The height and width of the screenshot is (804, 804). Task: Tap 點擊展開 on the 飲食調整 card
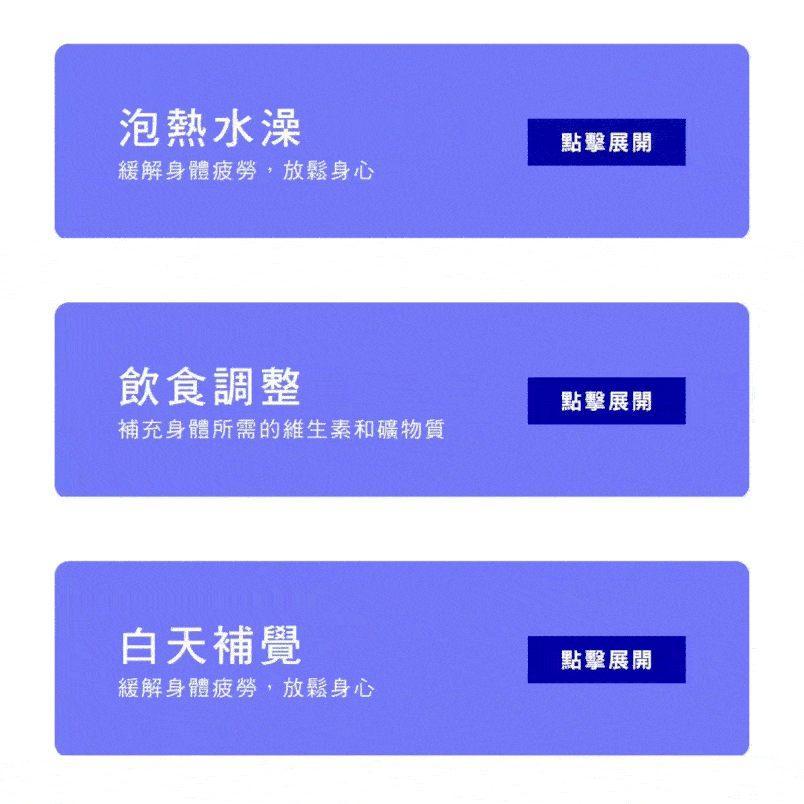click(606, 401)
